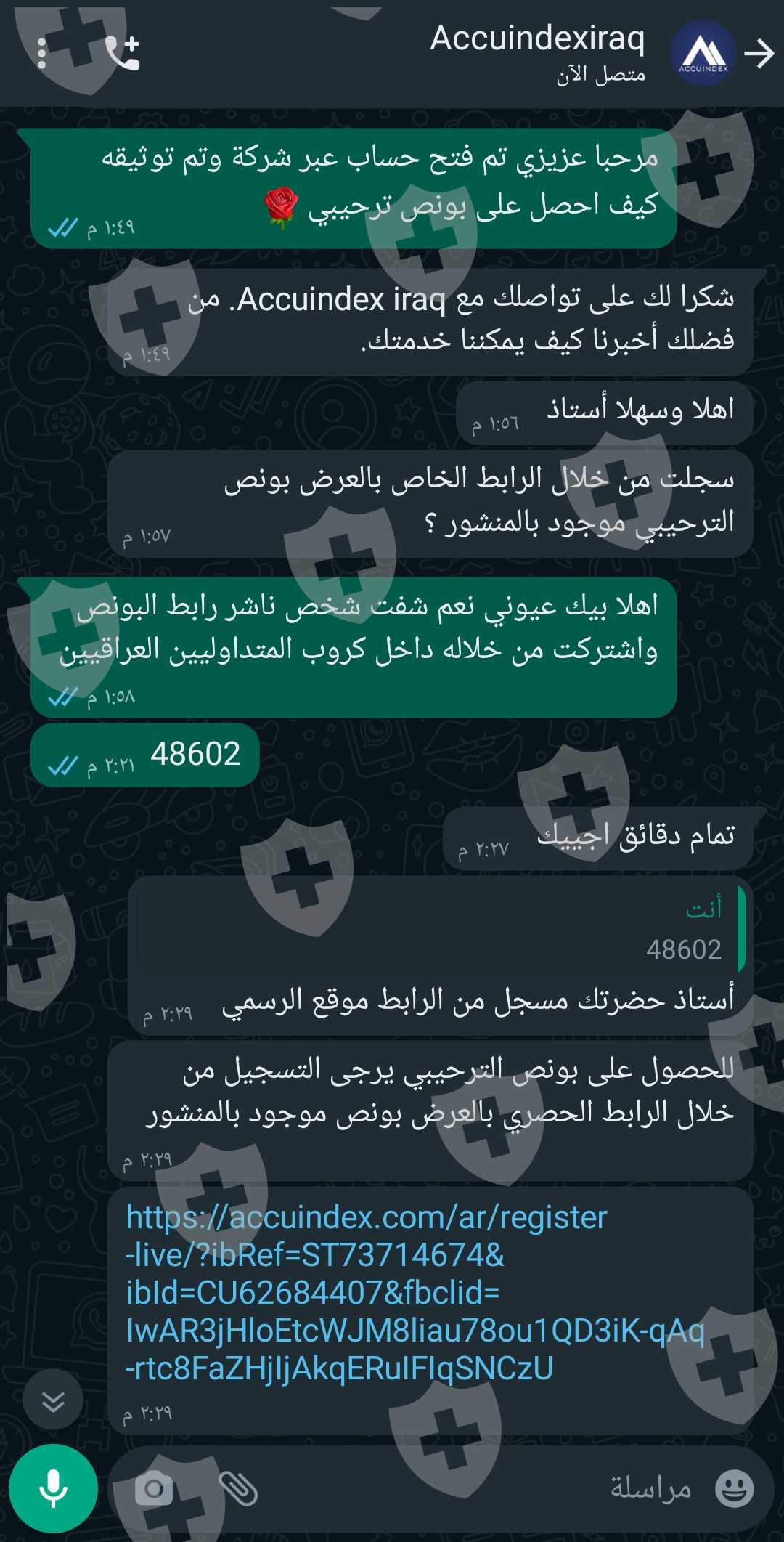The image size is (784, 1542).
Task: Open the three-dot overflow menu
Action: point(41,54)
